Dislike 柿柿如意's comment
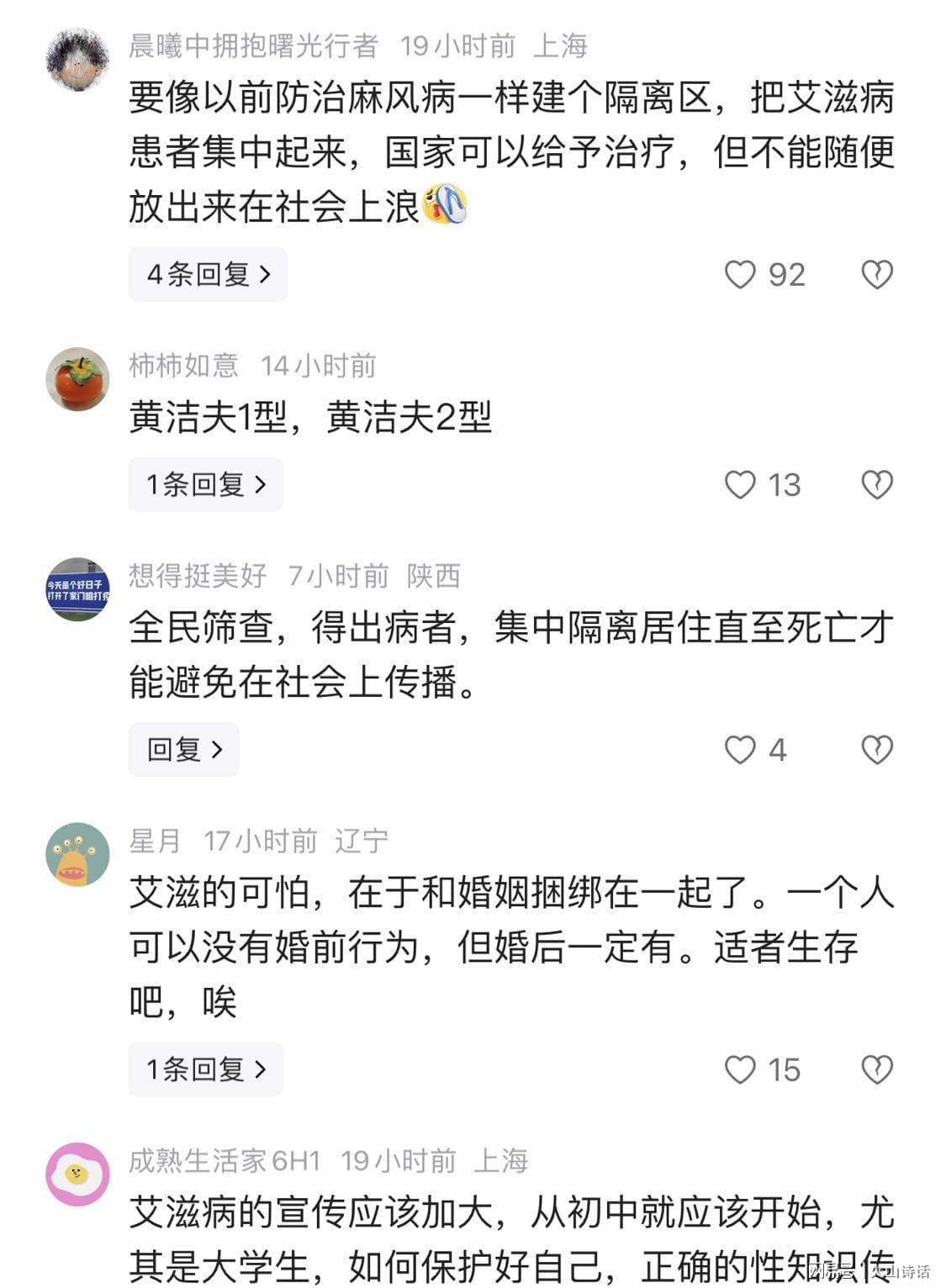The width and height of the screenshot is (946, 1288). (877, 485)
